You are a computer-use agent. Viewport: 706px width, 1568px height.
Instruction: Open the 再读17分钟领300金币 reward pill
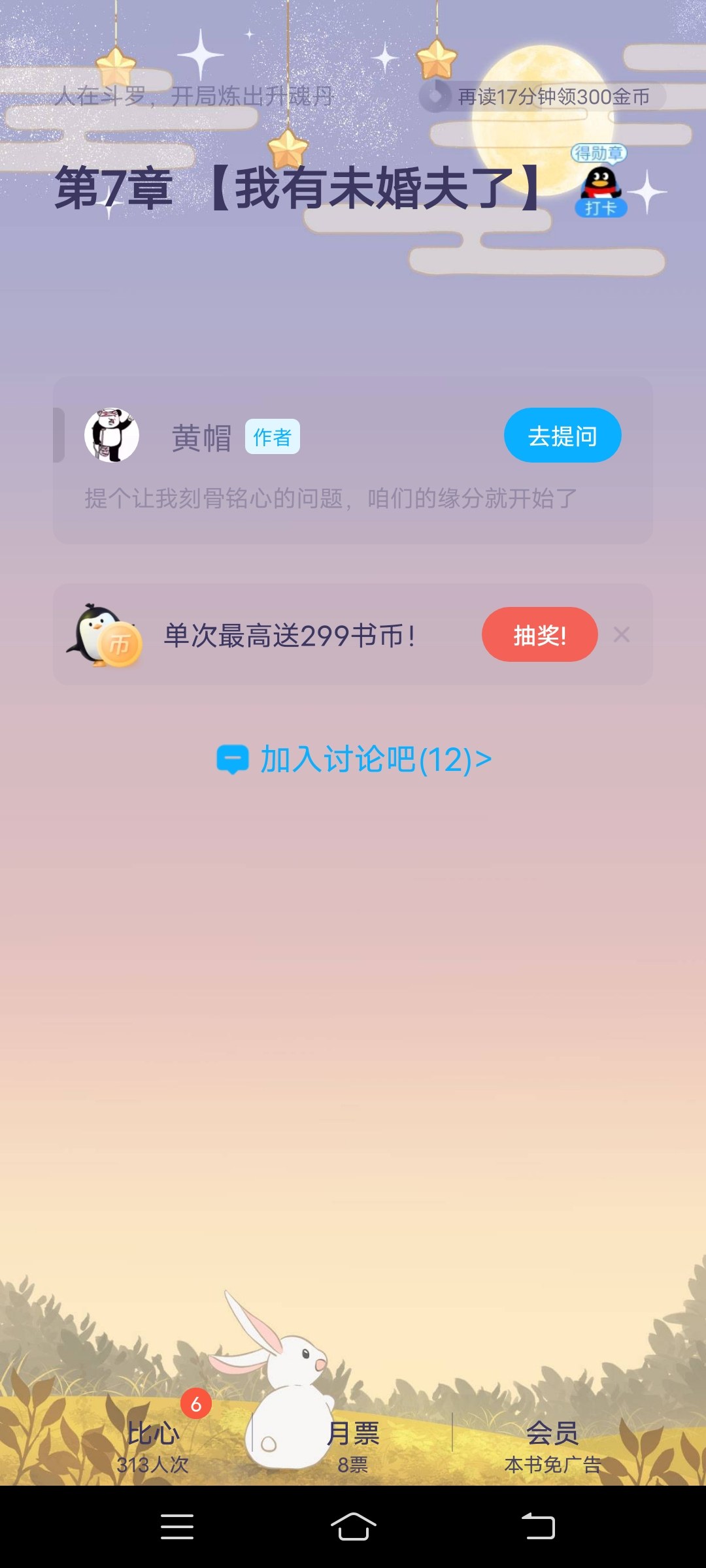pyautogui.click(x=542, y=97)
